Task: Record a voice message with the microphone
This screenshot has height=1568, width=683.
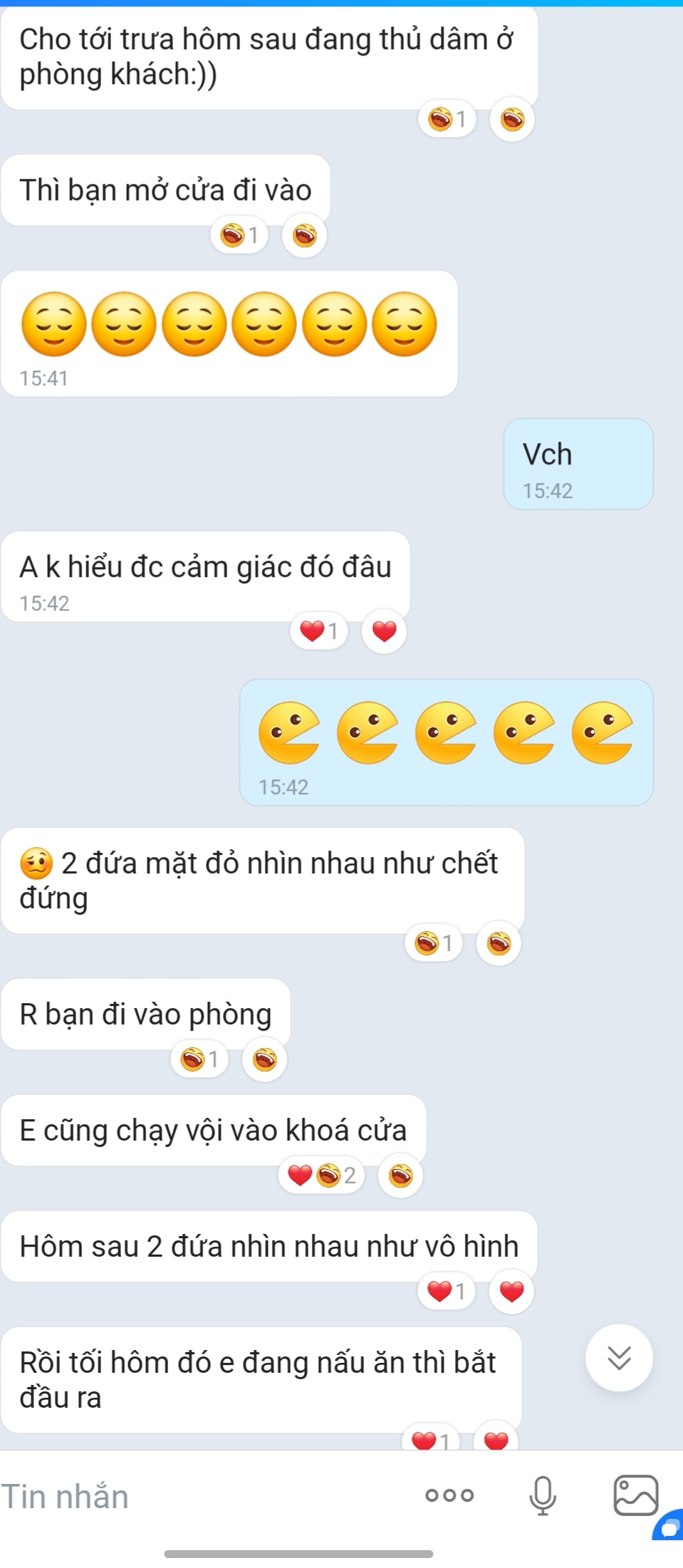Action: point(543,1495)
